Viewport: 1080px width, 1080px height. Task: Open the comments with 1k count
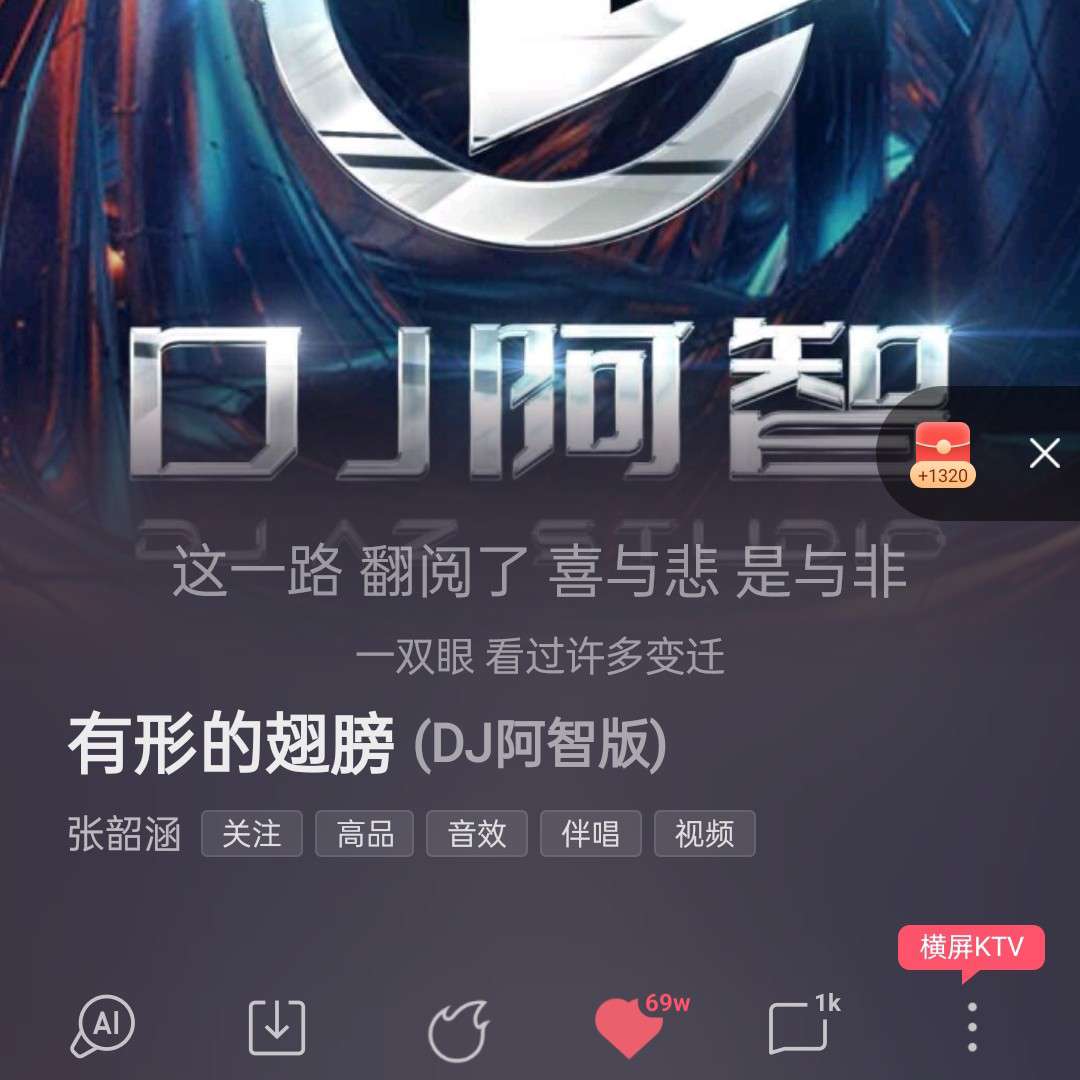(799, 1028)
